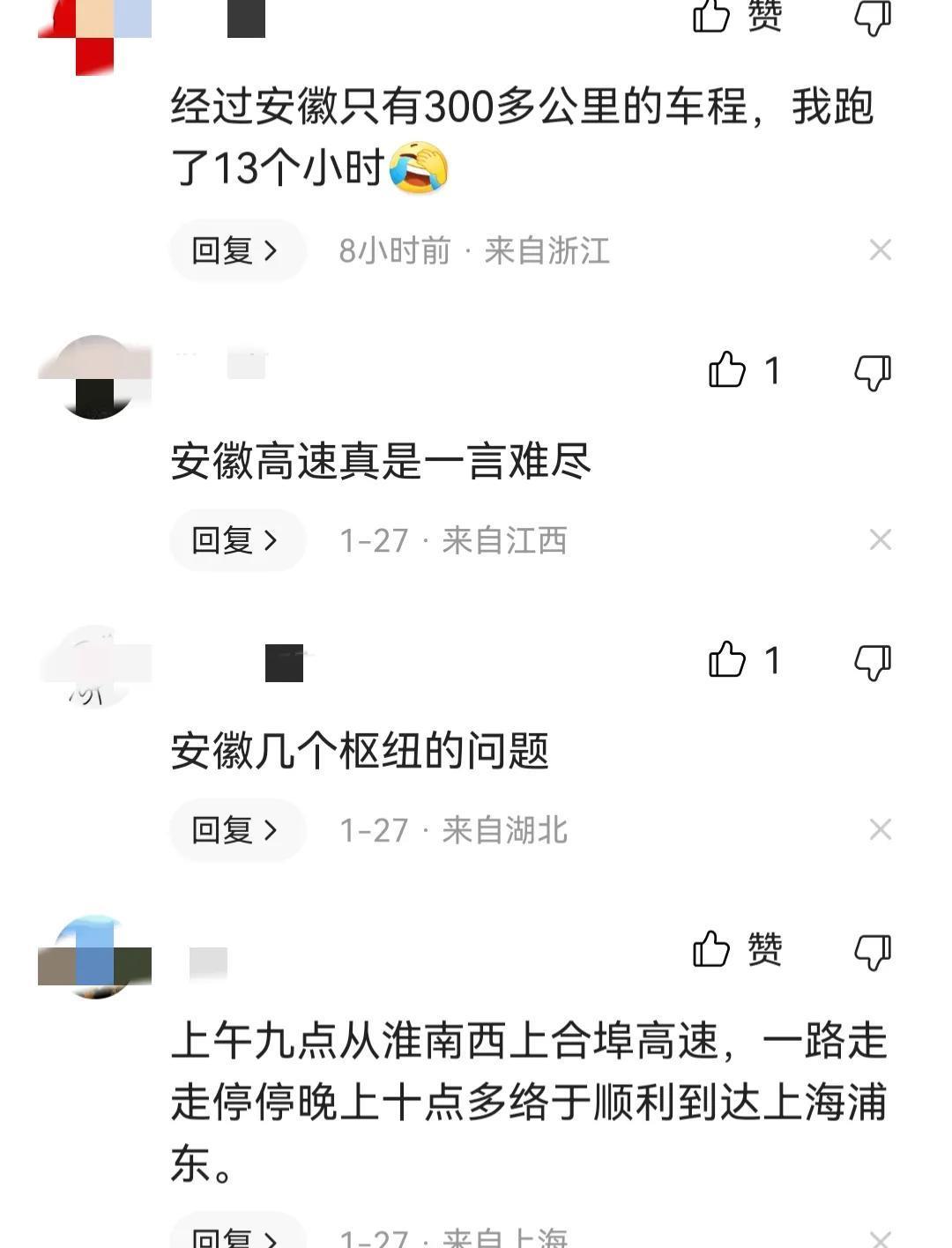Dislike the comment 安徽几个枢纽的问题
Image resolution: width=952 pixels, height=1248 pixels.
[x=873, y=662]
